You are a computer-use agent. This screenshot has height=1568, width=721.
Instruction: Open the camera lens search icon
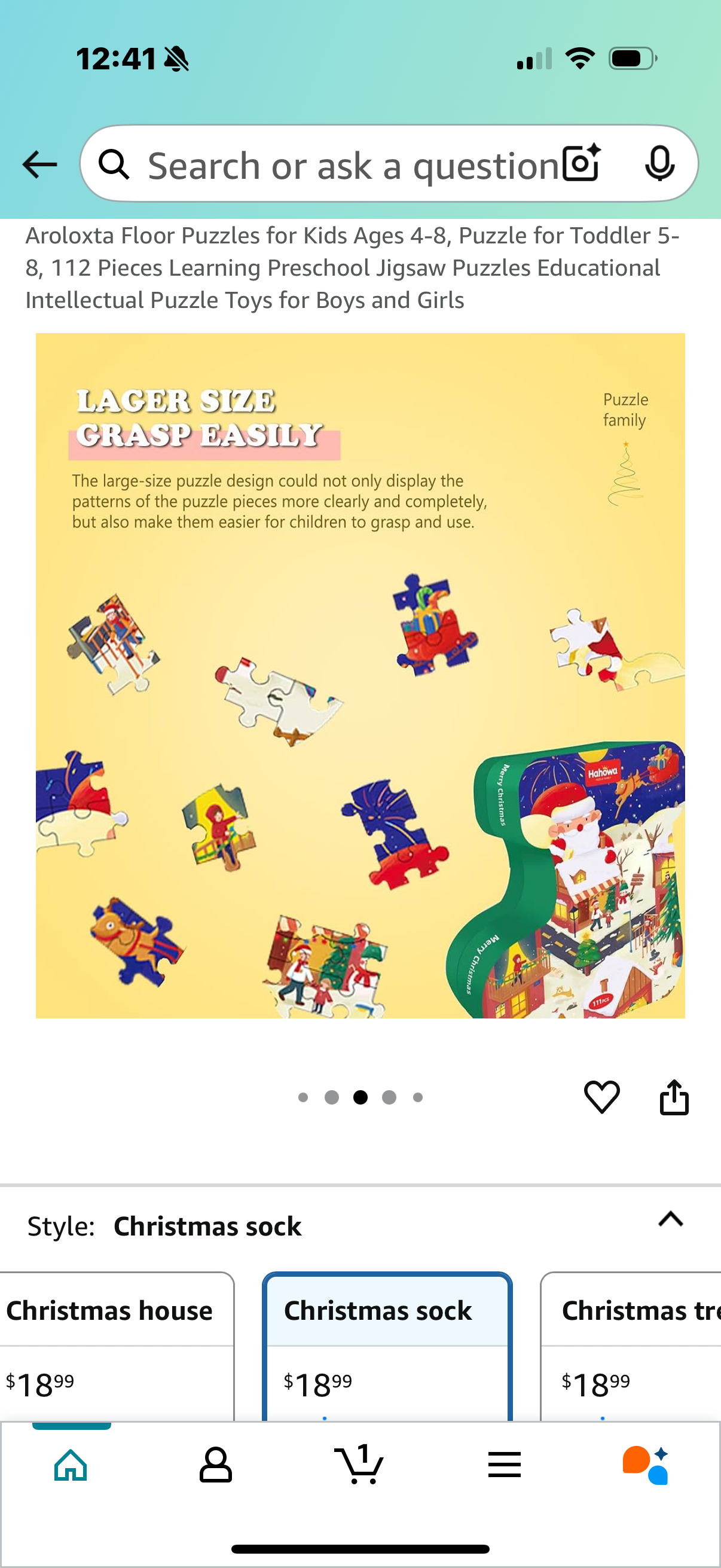click(581, 163)
